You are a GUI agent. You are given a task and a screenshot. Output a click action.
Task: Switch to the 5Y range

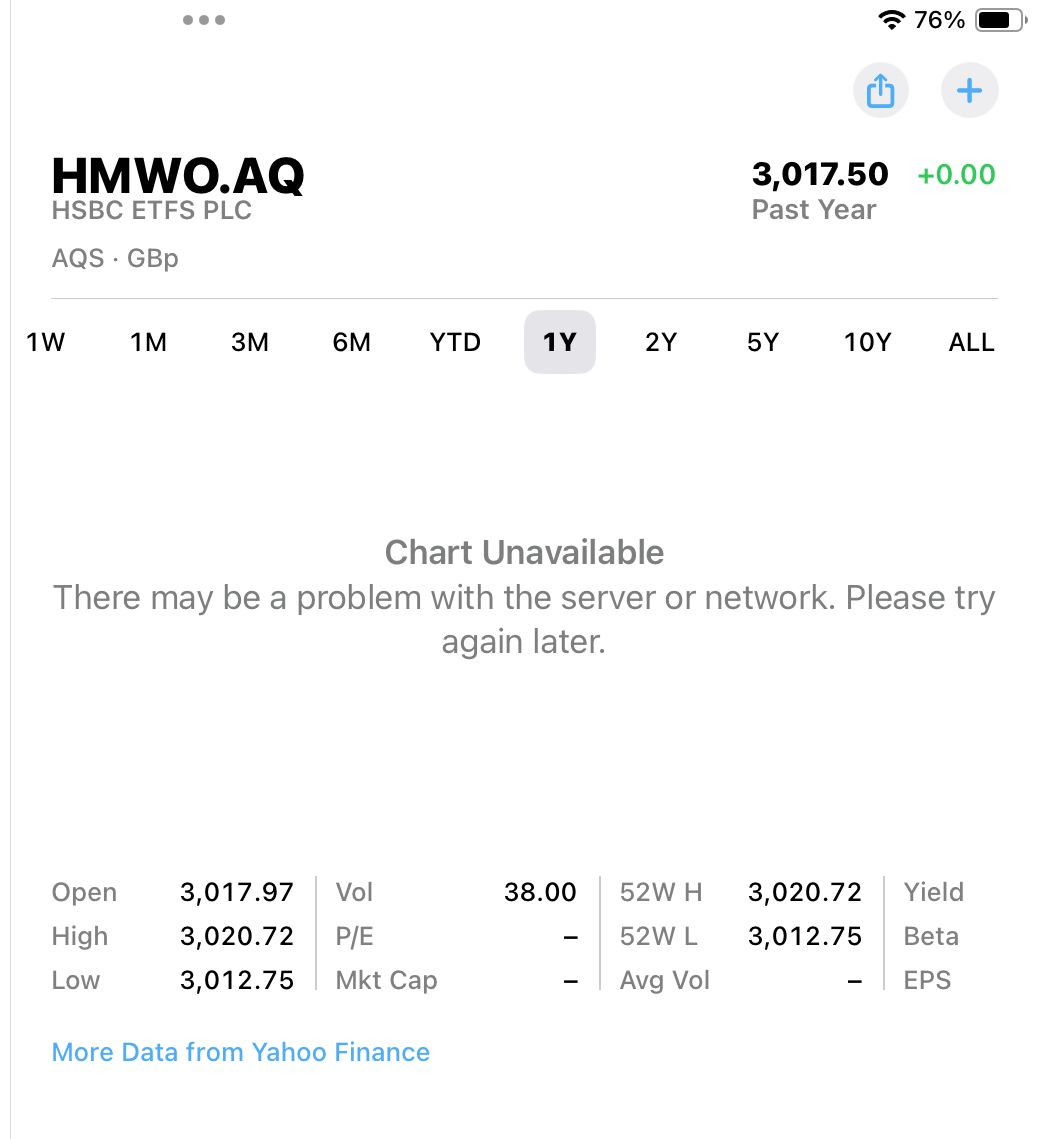click(762, 343)
